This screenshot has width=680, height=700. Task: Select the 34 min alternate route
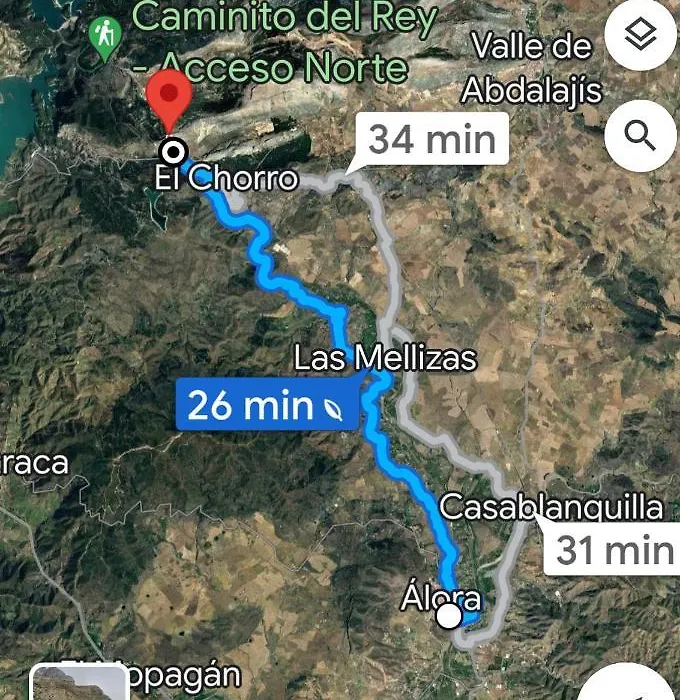(x=432, y=139)
